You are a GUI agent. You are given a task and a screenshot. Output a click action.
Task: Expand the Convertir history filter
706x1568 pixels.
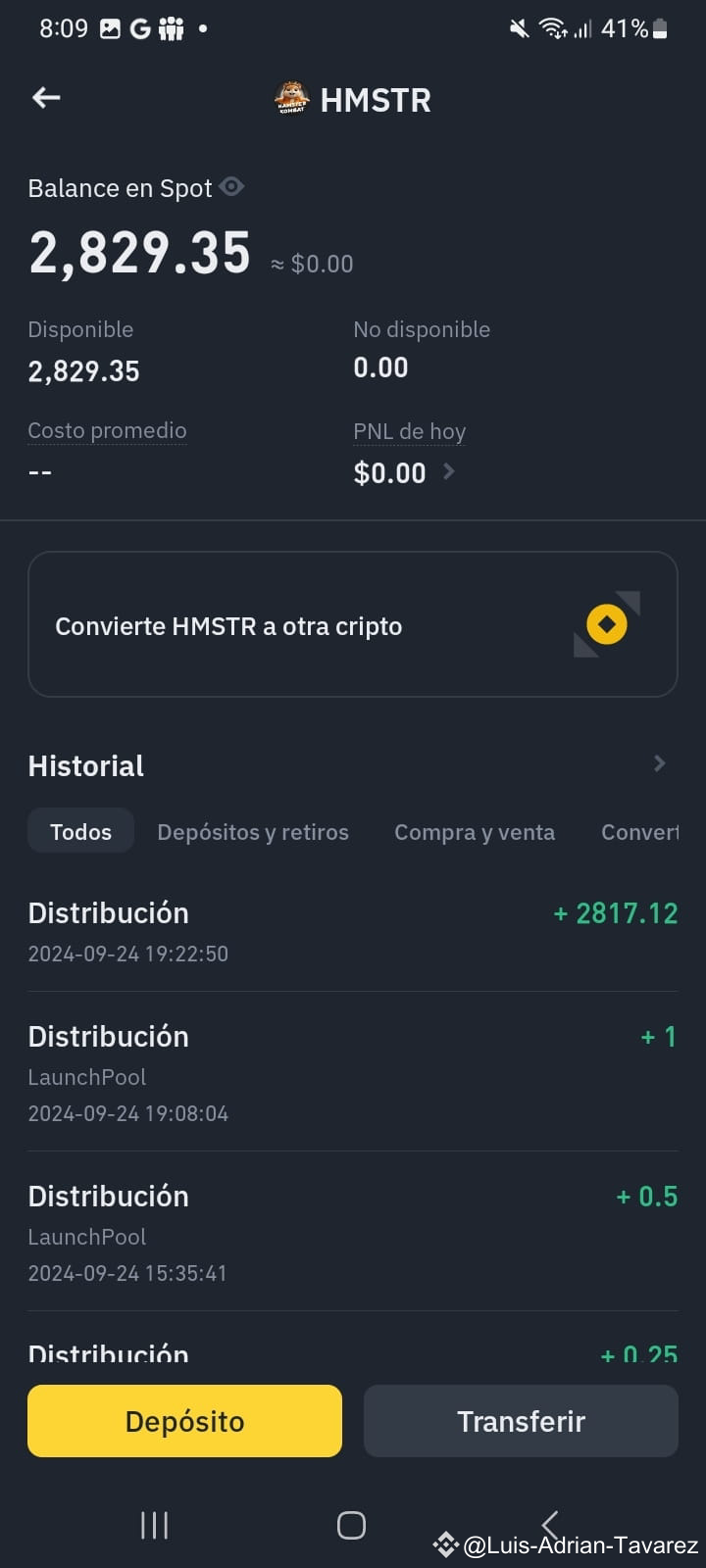[x=642, y=831]
